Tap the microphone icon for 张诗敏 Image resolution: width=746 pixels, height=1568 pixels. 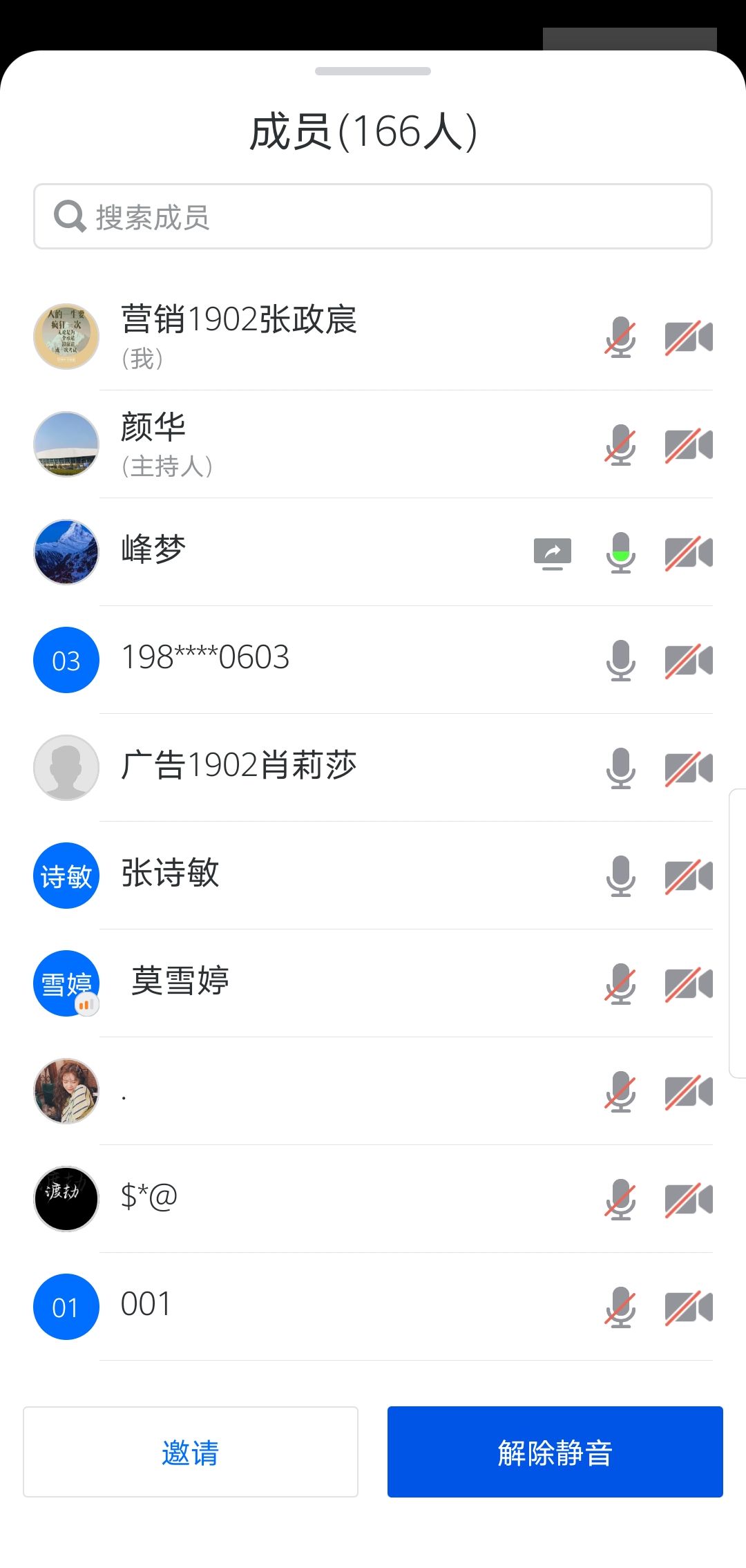point(621,876)
